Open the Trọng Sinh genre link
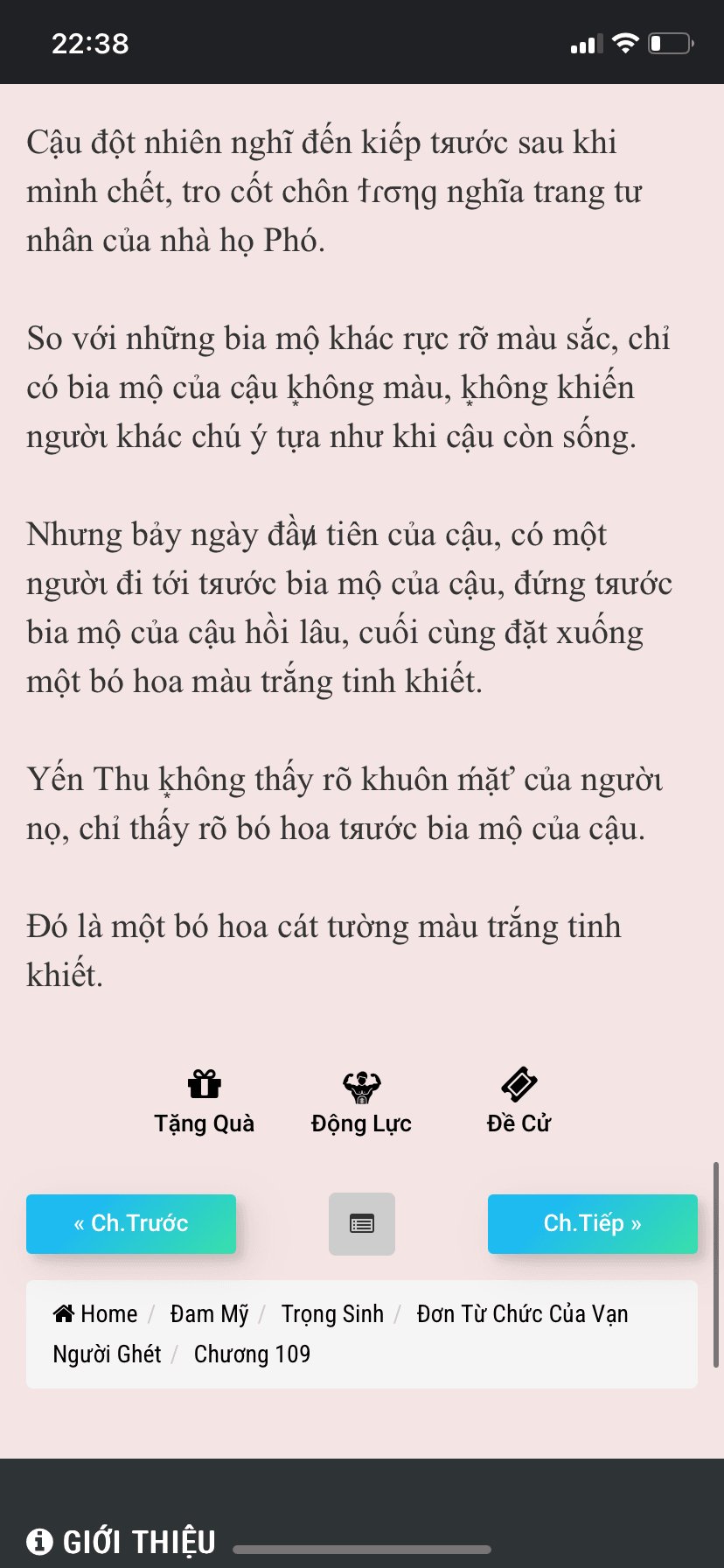Image resolution: width=724 pixels, height=1568 pixels. click(332, 1313)
